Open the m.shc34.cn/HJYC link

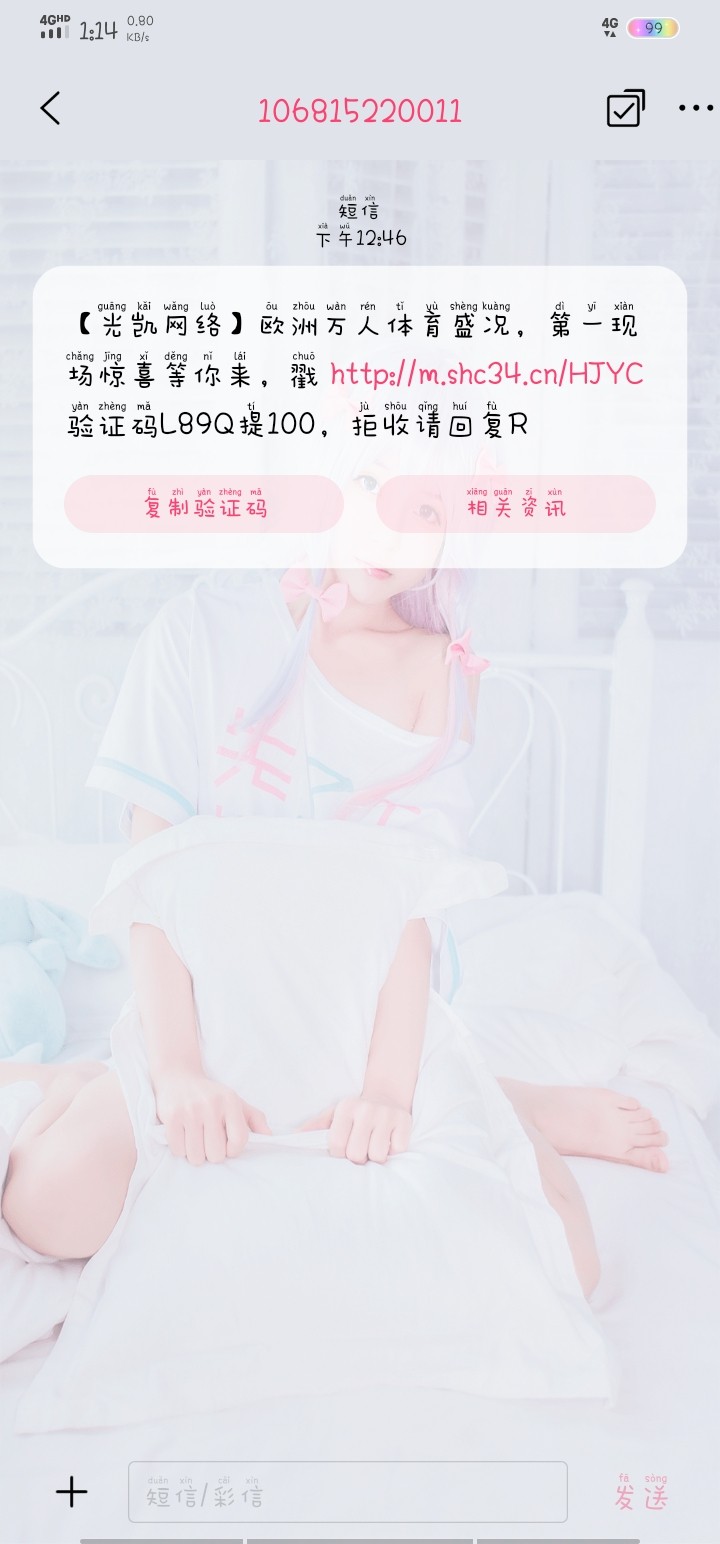pyautogui.click(x=486, y=375)
